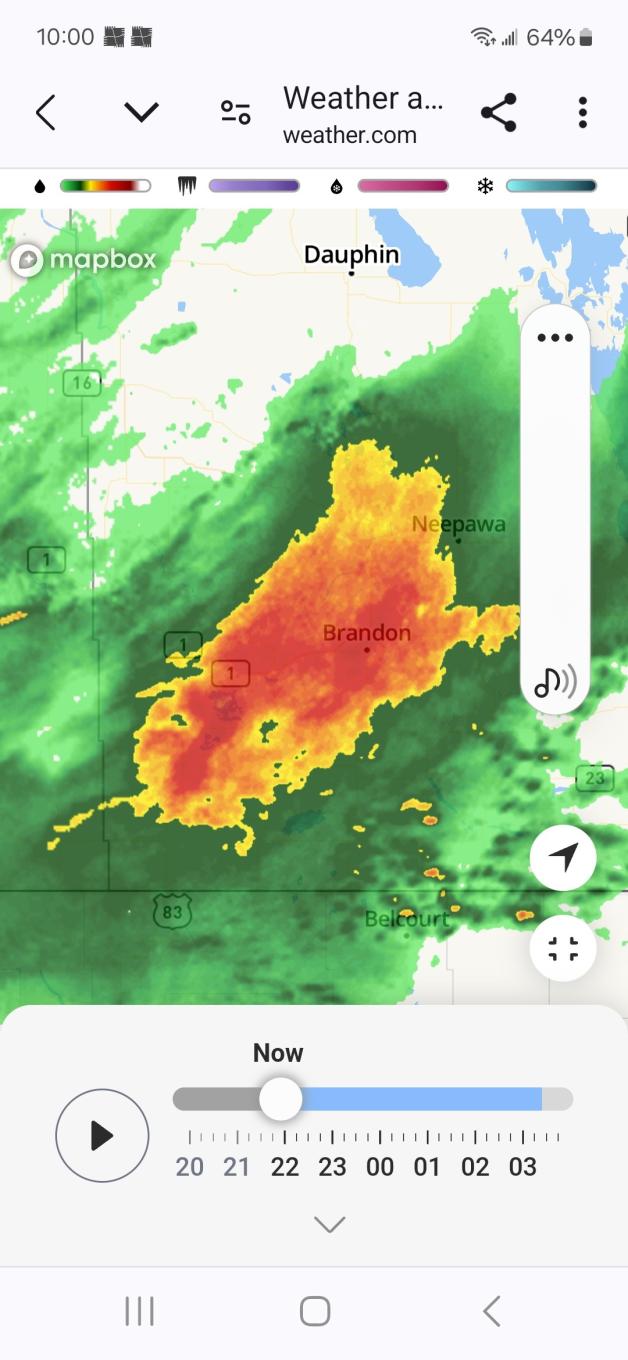628x1360 pixels.
Task: Open the map layers ellipsis menu
Action: coord(555,338)
